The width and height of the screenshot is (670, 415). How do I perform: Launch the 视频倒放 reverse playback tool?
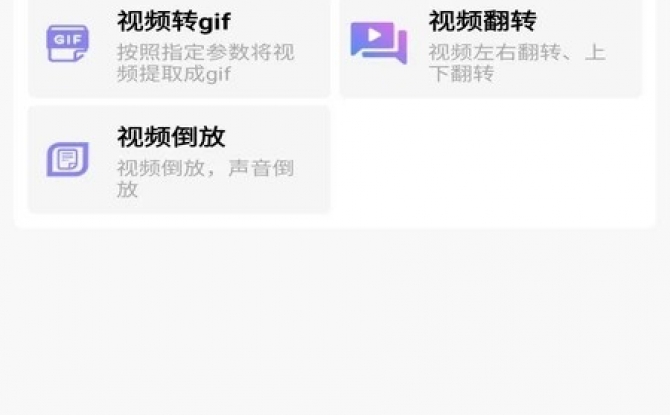click(x=178, y=160)
